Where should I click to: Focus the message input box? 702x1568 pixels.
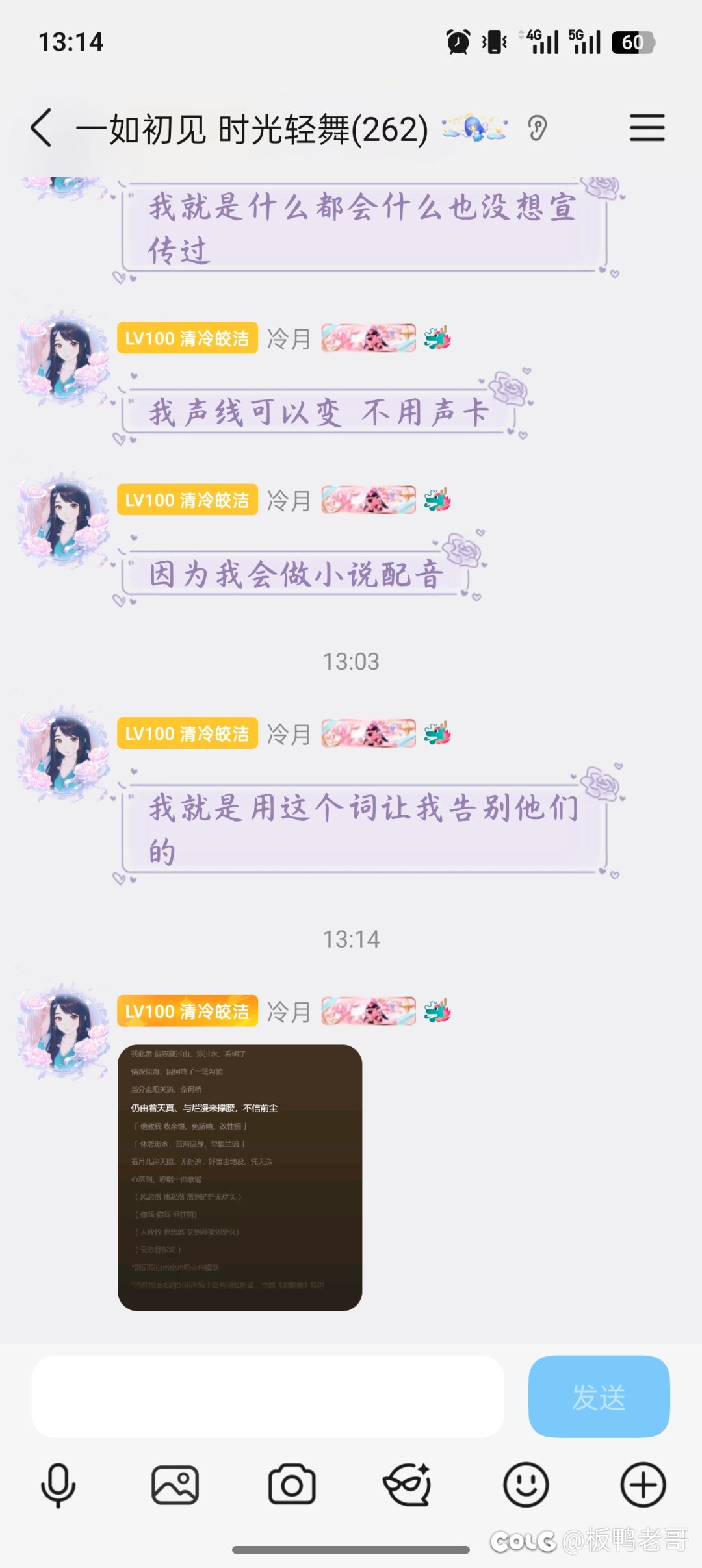[268, 1396]
